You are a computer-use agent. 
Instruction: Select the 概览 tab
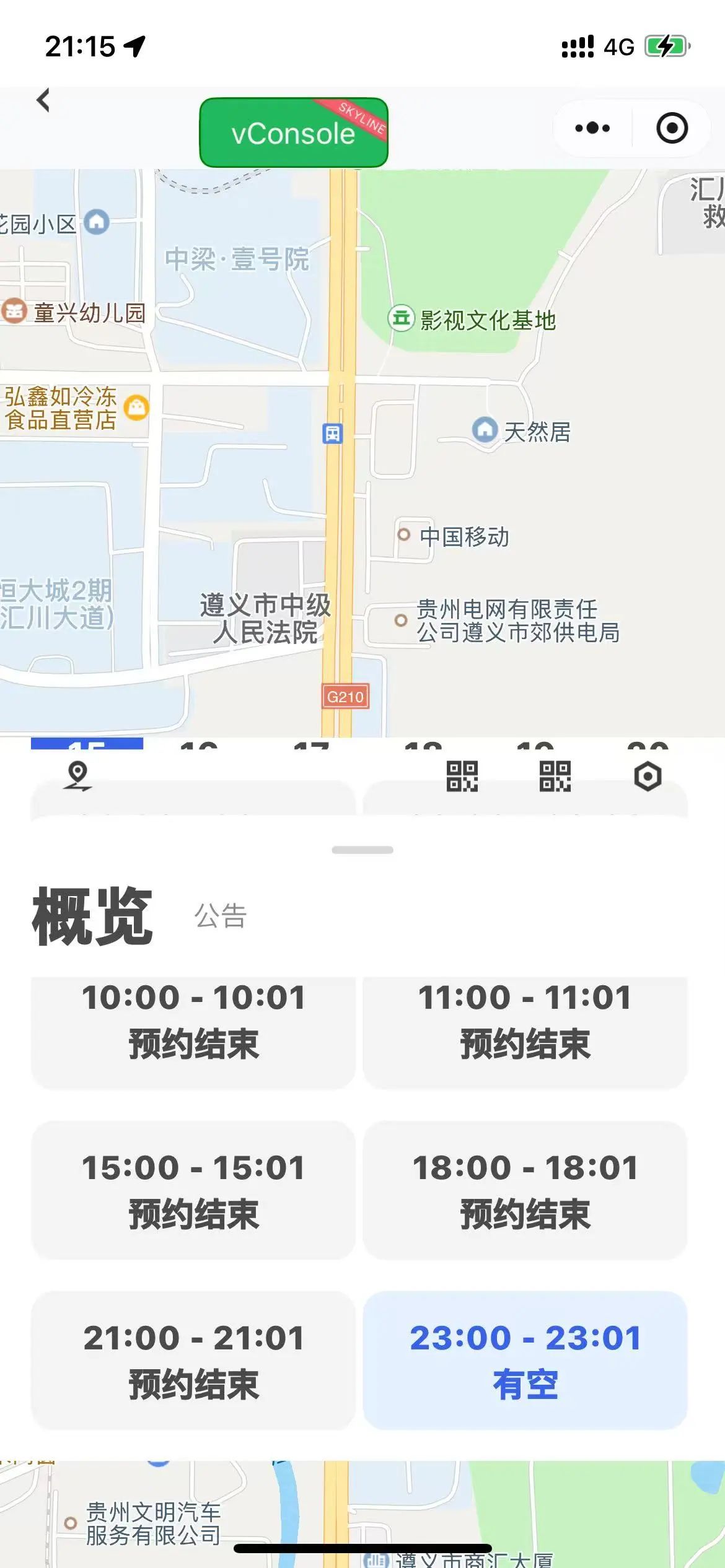[x=92, y=916]
